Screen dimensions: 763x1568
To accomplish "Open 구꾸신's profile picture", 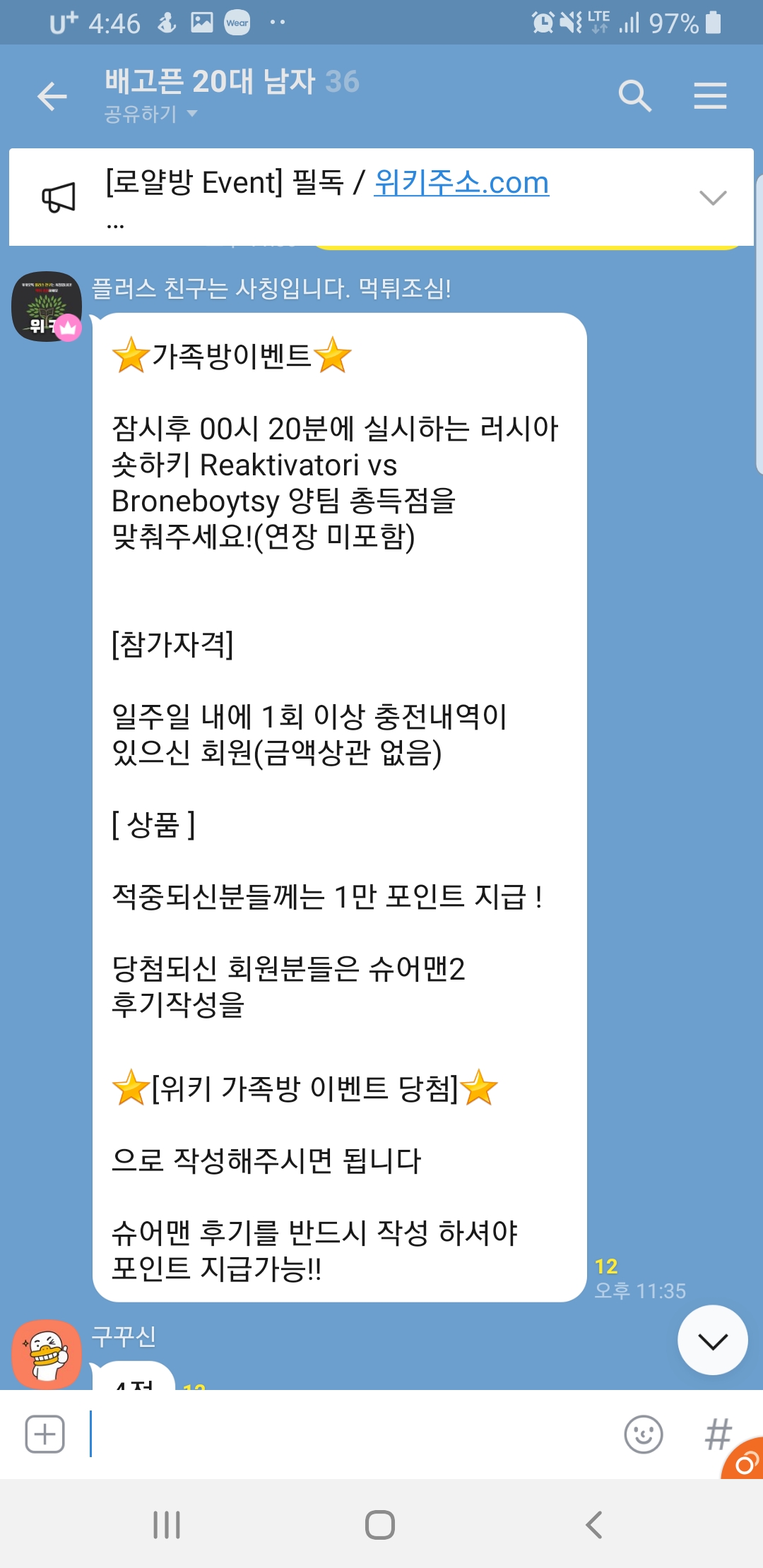I will click(x=47, y=1354).
